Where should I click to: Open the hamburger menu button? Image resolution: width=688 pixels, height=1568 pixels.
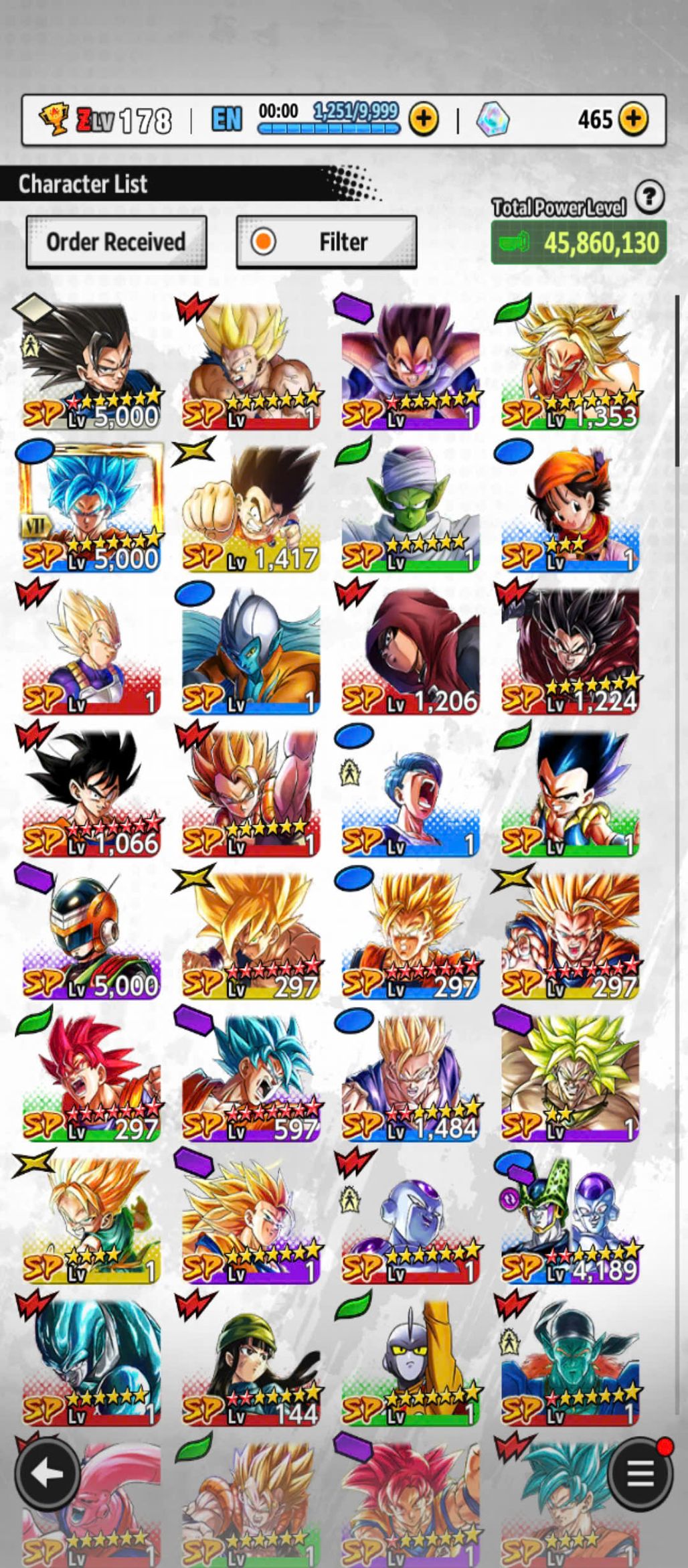640,1474
